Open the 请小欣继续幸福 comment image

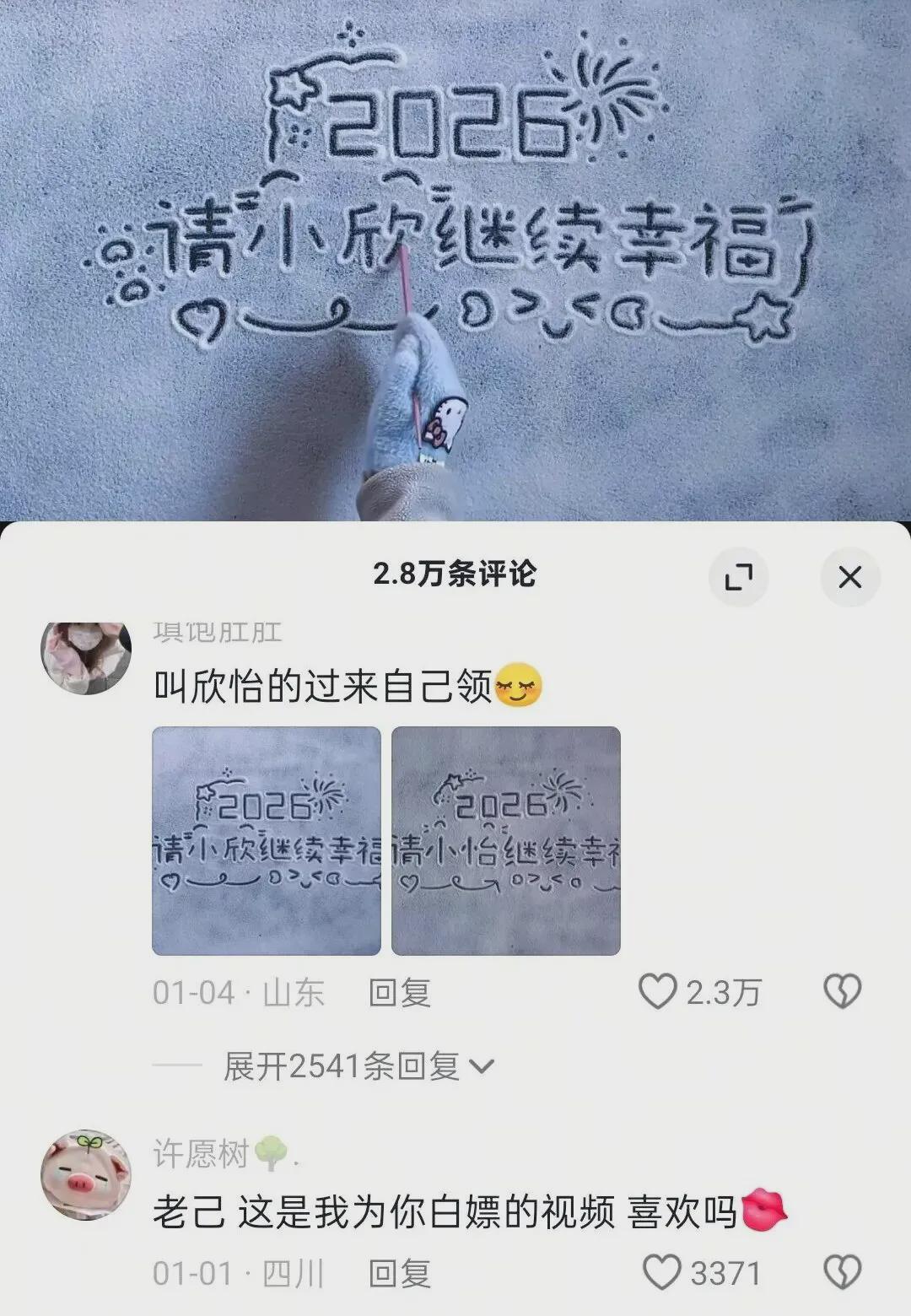click(x=267, y=840)
